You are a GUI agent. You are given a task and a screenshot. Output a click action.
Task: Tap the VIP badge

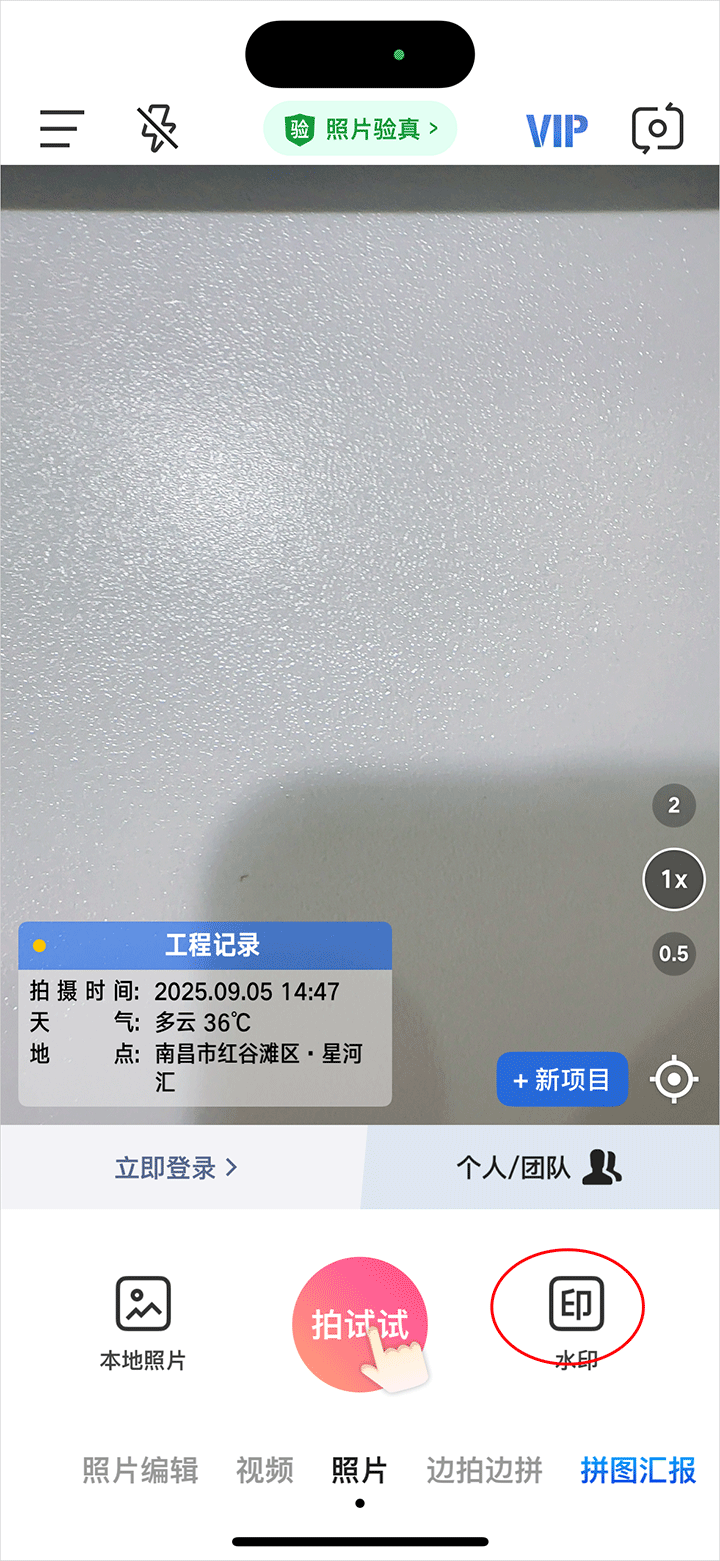pyautogui.click(x=556, y=129)
